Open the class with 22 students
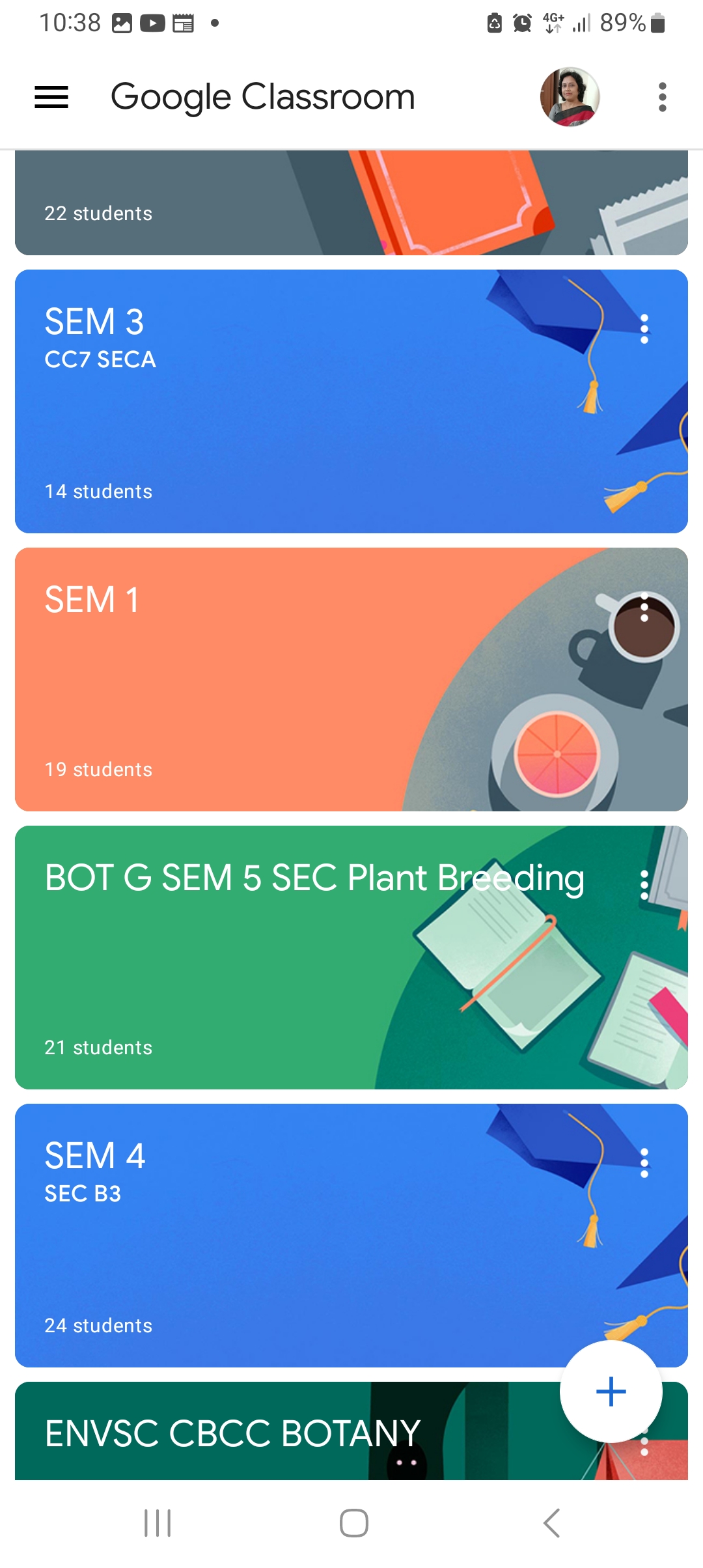This screenshot has width=703, height=1568. [351, 203]
